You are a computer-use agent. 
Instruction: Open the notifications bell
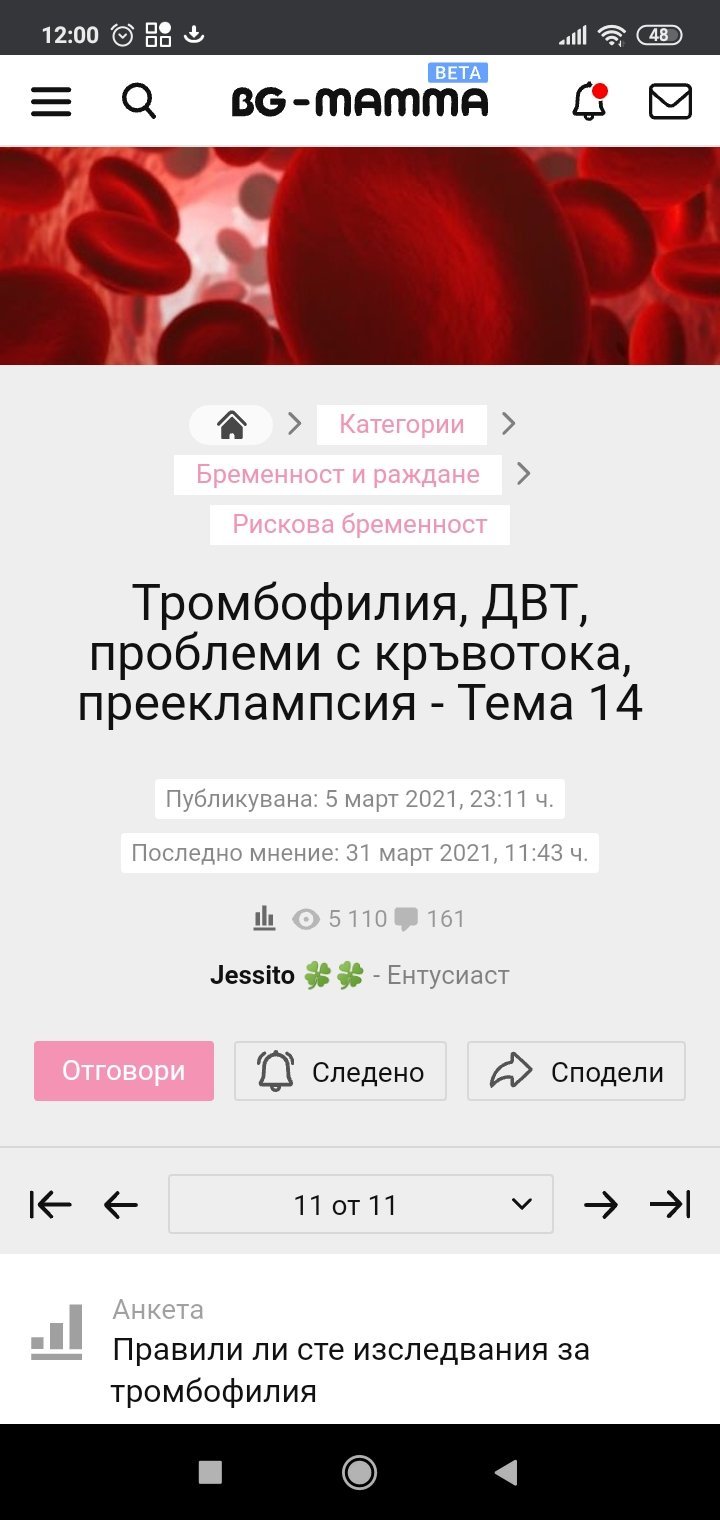pos(590,101)
